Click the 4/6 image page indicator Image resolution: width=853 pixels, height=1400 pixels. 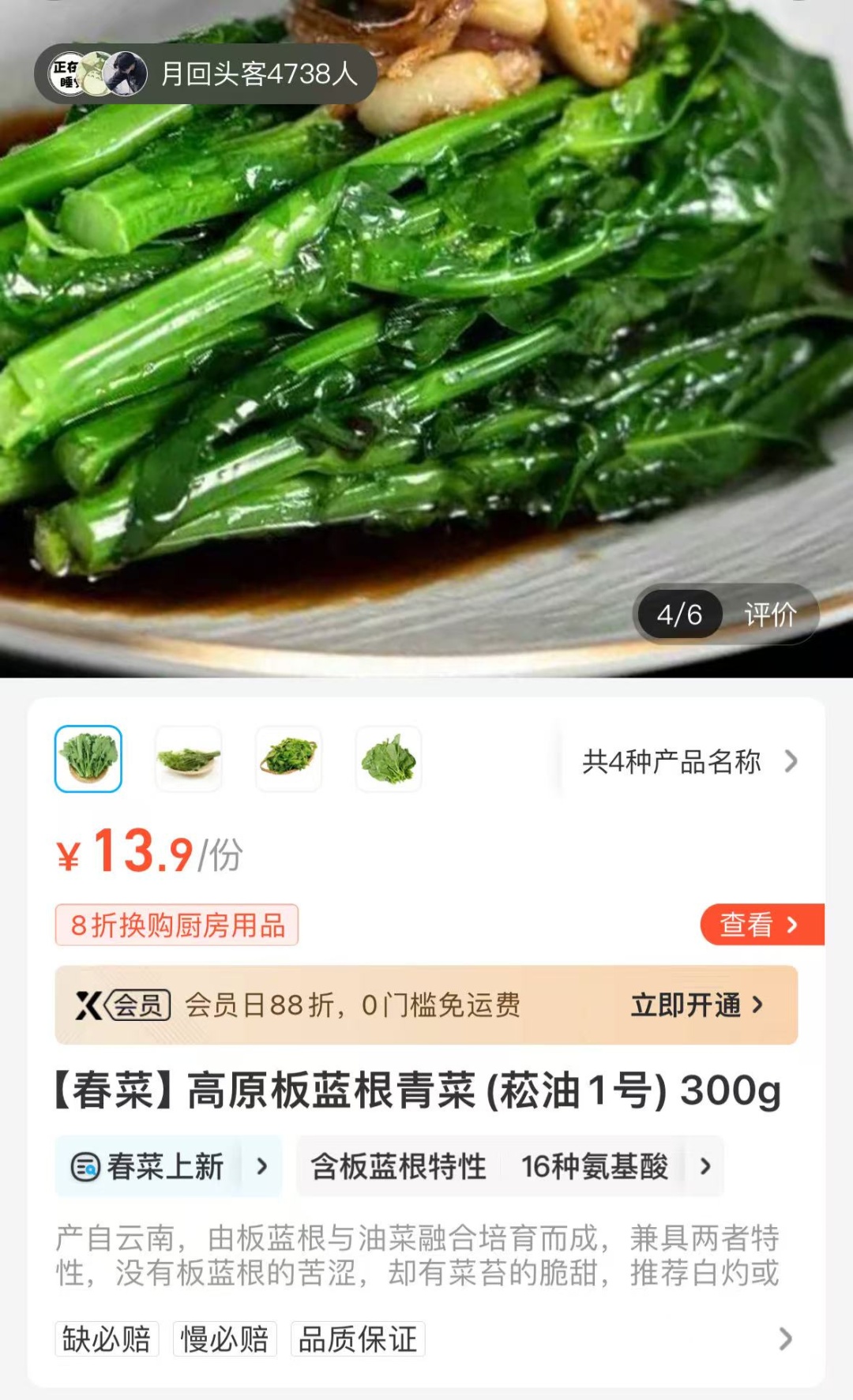click(x=681, y=615)
